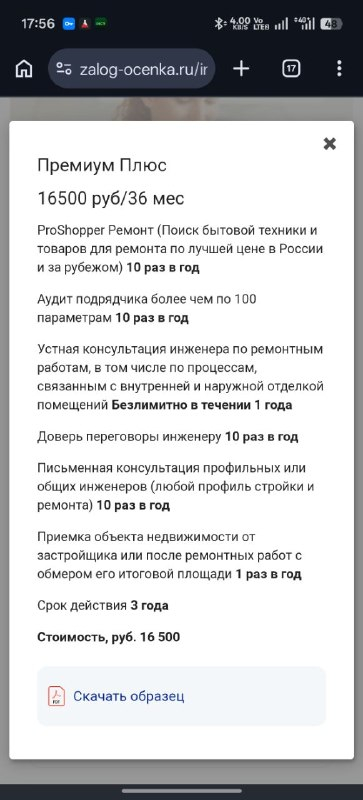View site info icon in the address bar
Viewport: 363px width, 800px height.
pos(64,69)
